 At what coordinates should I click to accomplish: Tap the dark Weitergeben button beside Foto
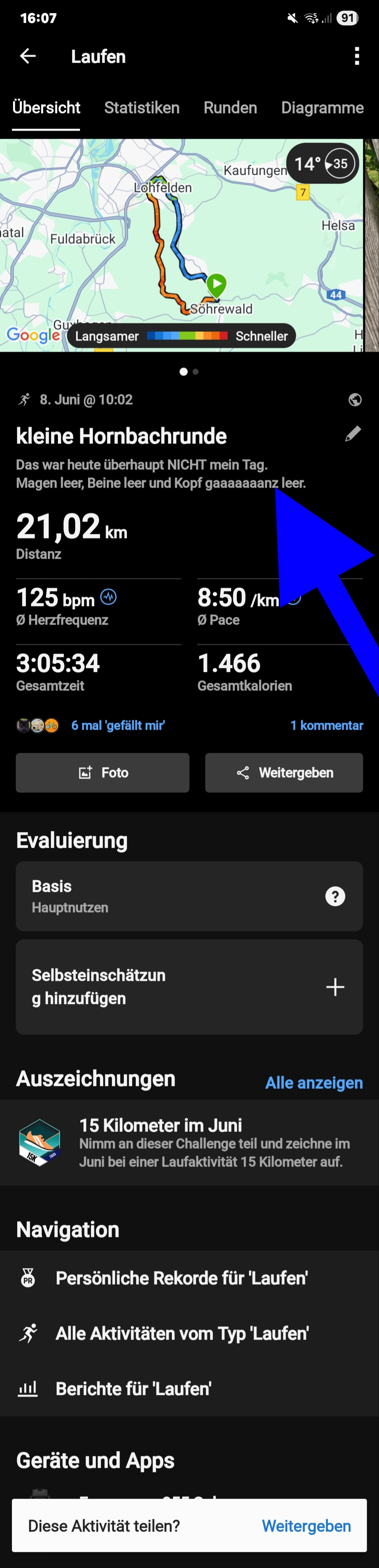tap(284, 772)
